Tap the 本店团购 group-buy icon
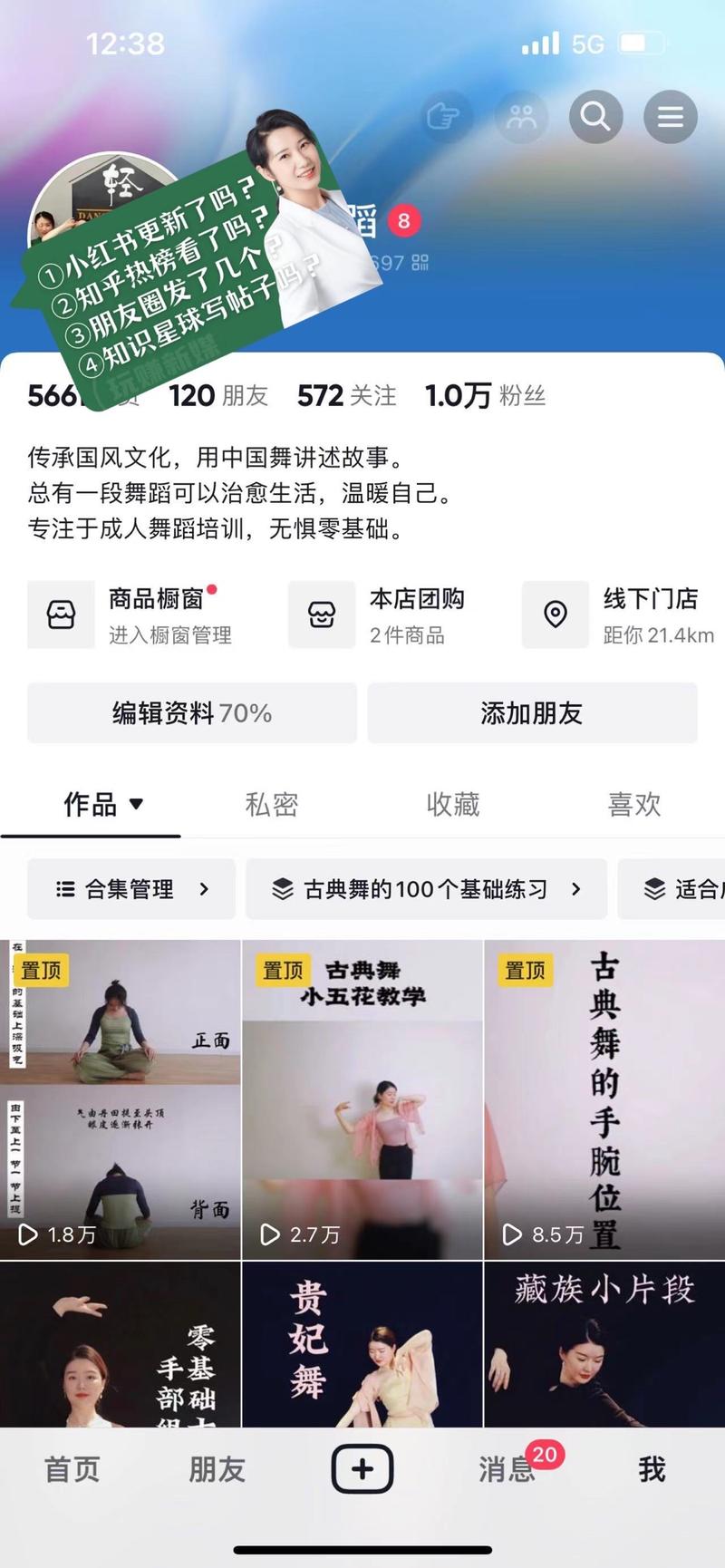Screen dimensions: 725x1568 (322, 615)
